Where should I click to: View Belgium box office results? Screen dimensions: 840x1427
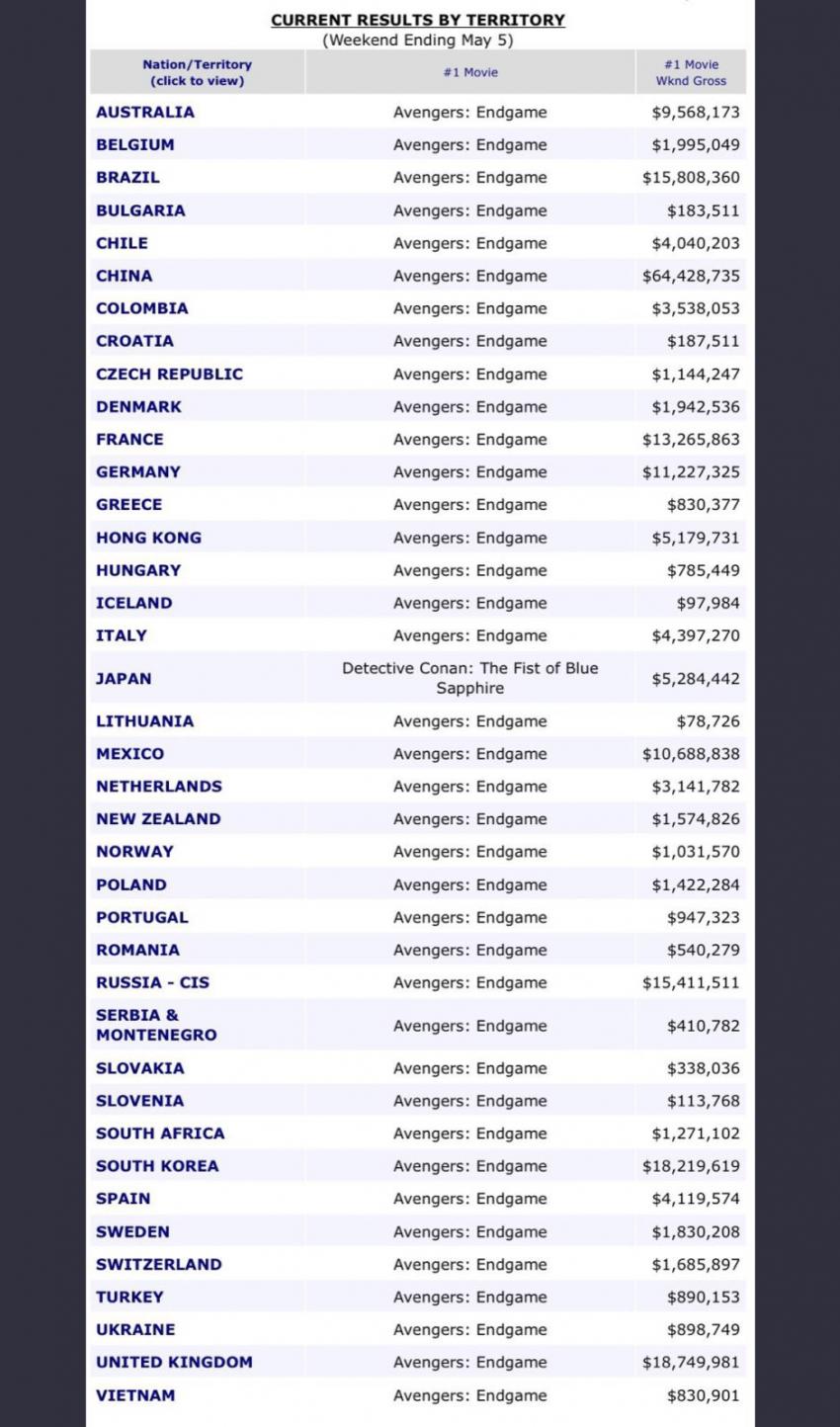tap(135, 145)
